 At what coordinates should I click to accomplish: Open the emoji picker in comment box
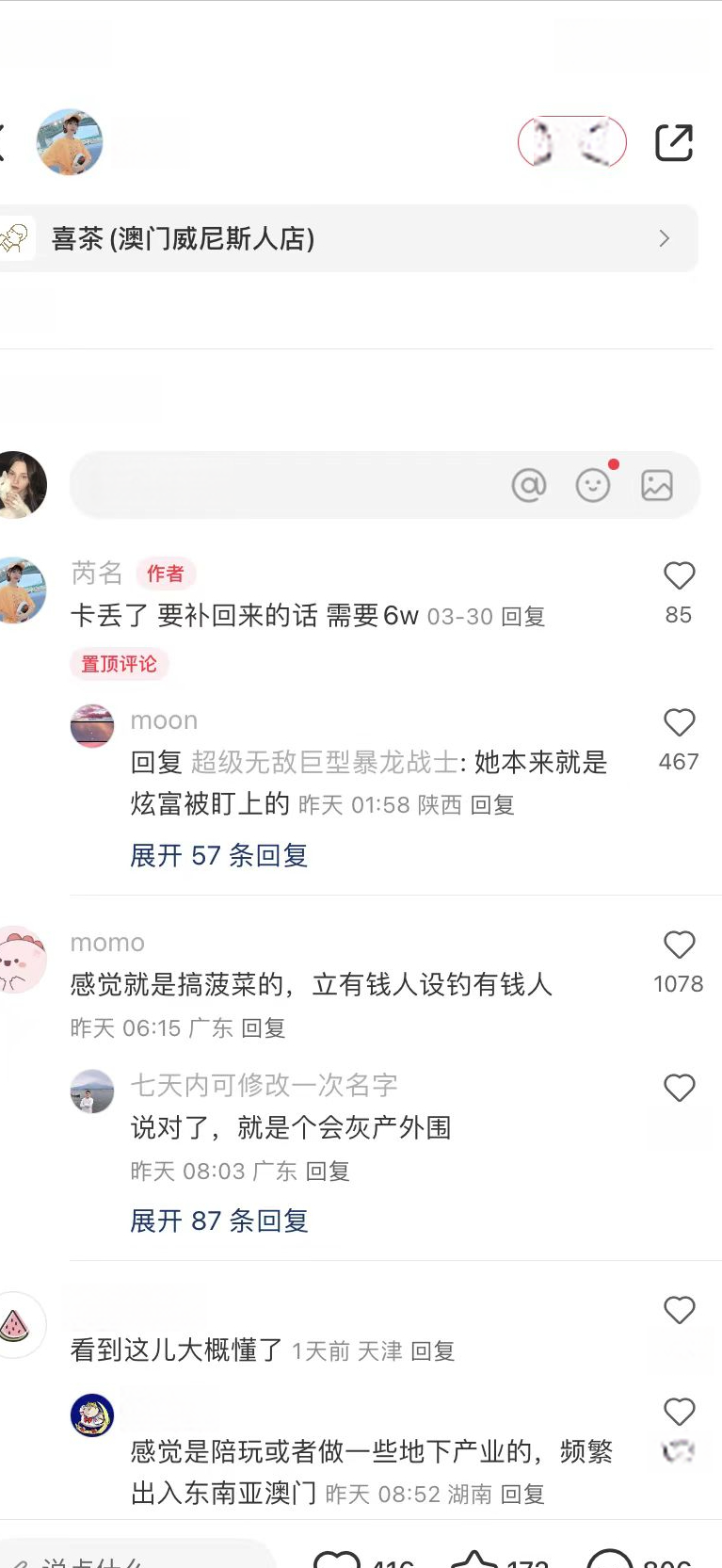[593, 485]
